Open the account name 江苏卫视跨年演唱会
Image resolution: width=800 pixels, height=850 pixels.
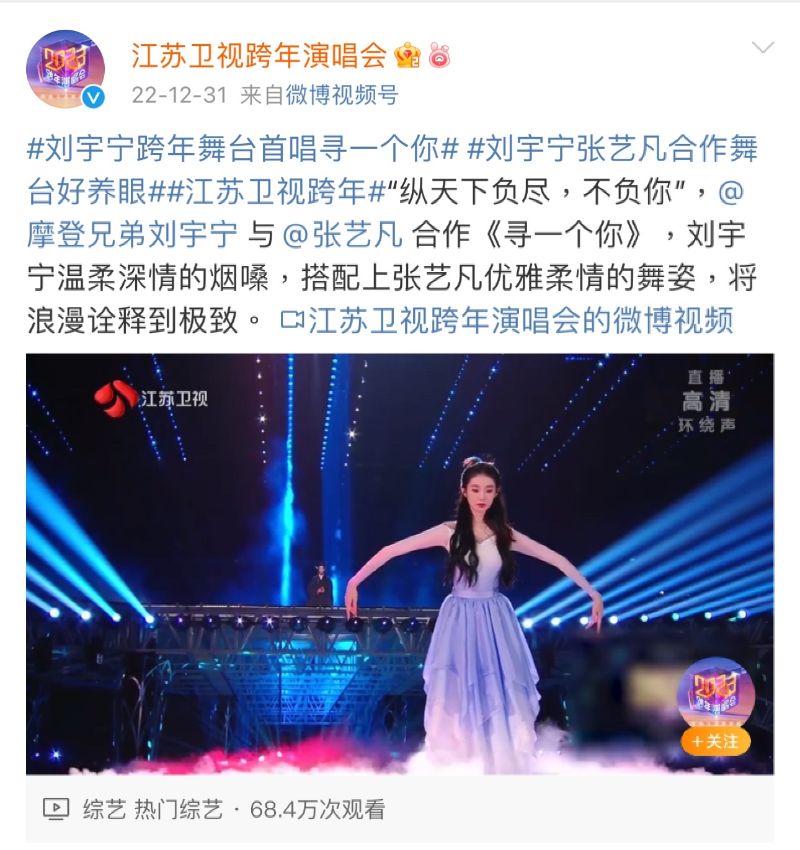point(259,55)
